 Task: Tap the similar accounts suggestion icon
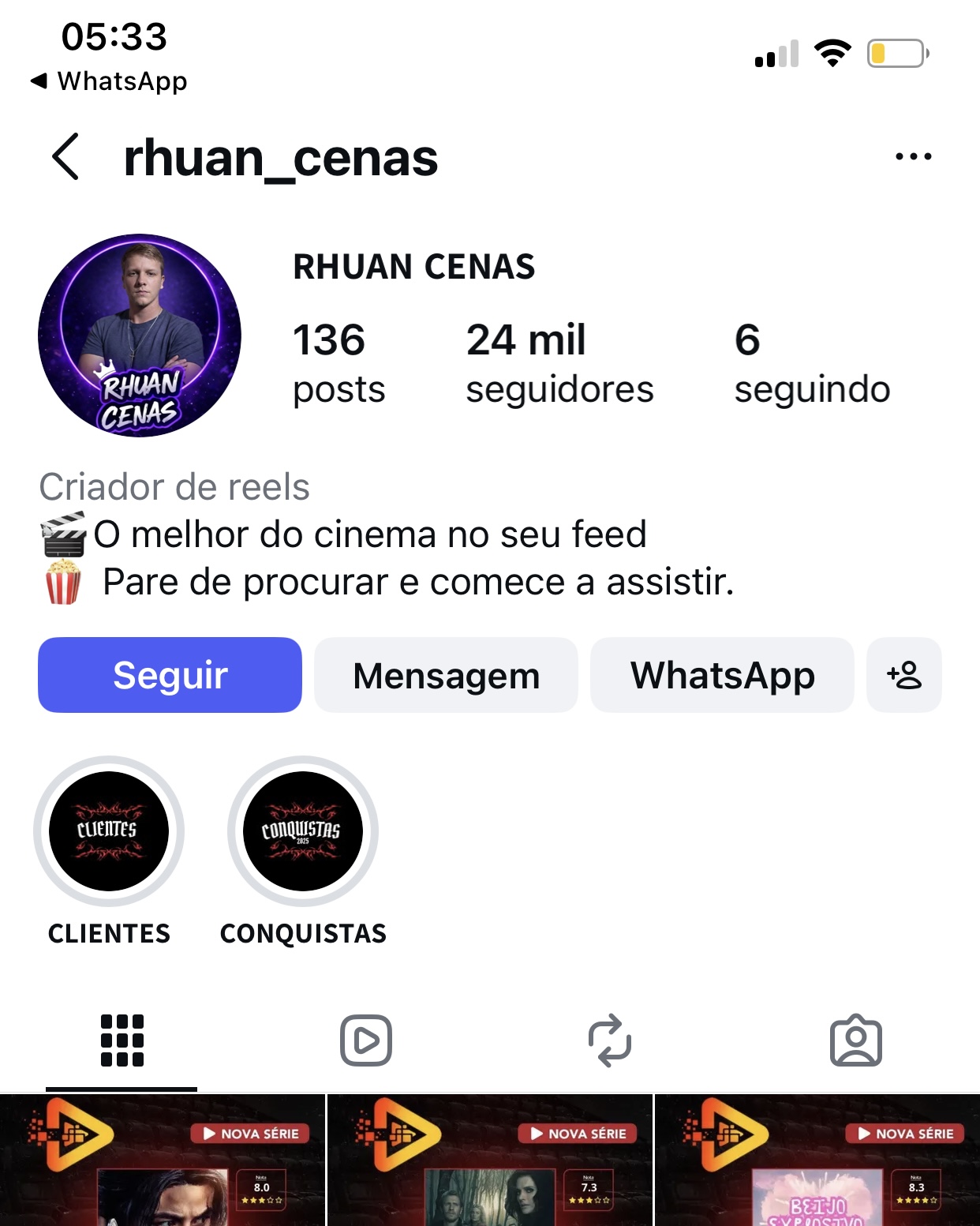[904, 675]
